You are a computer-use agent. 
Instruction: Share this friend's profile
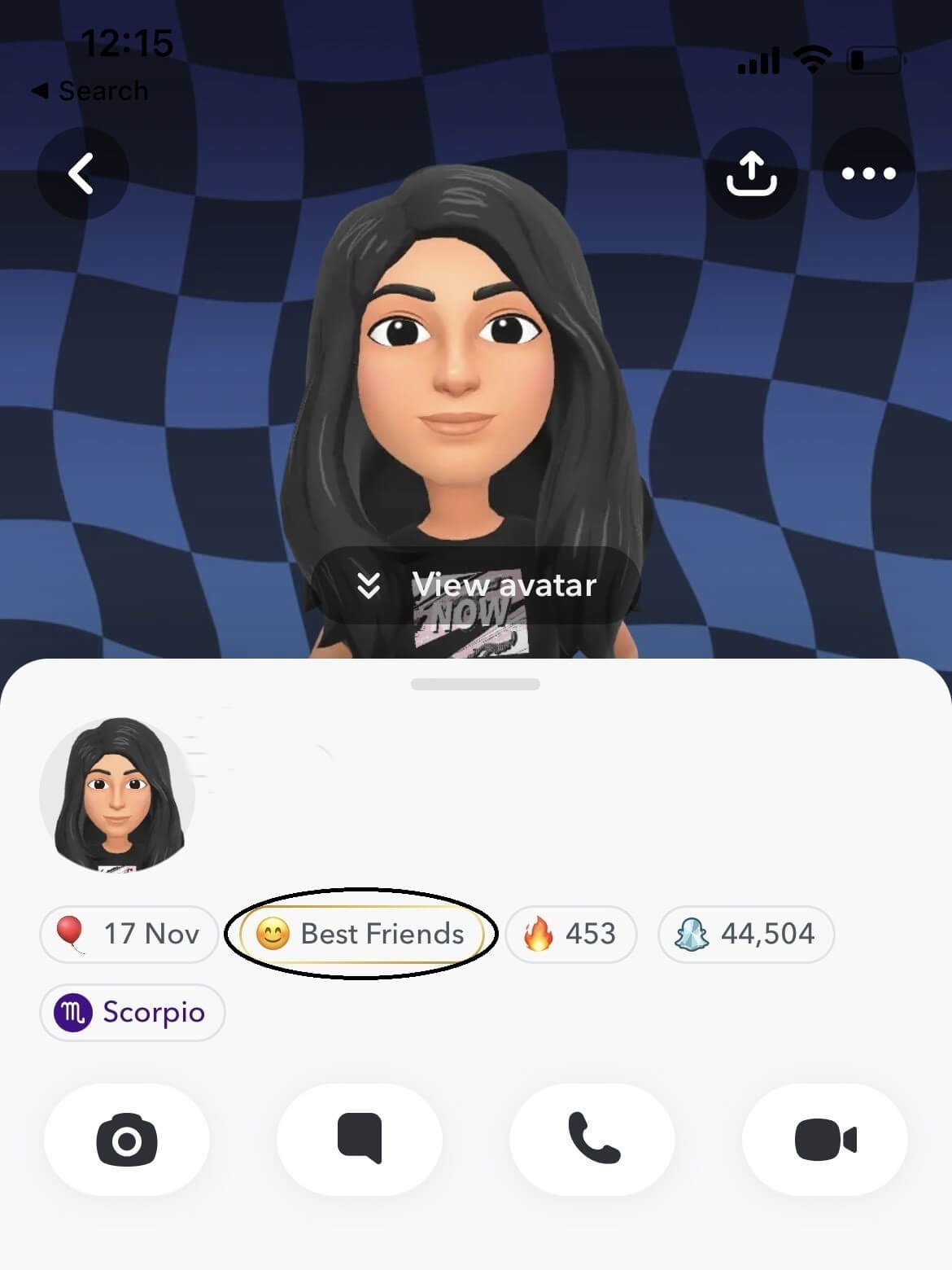pyautogui.click(x=751, y=173)
